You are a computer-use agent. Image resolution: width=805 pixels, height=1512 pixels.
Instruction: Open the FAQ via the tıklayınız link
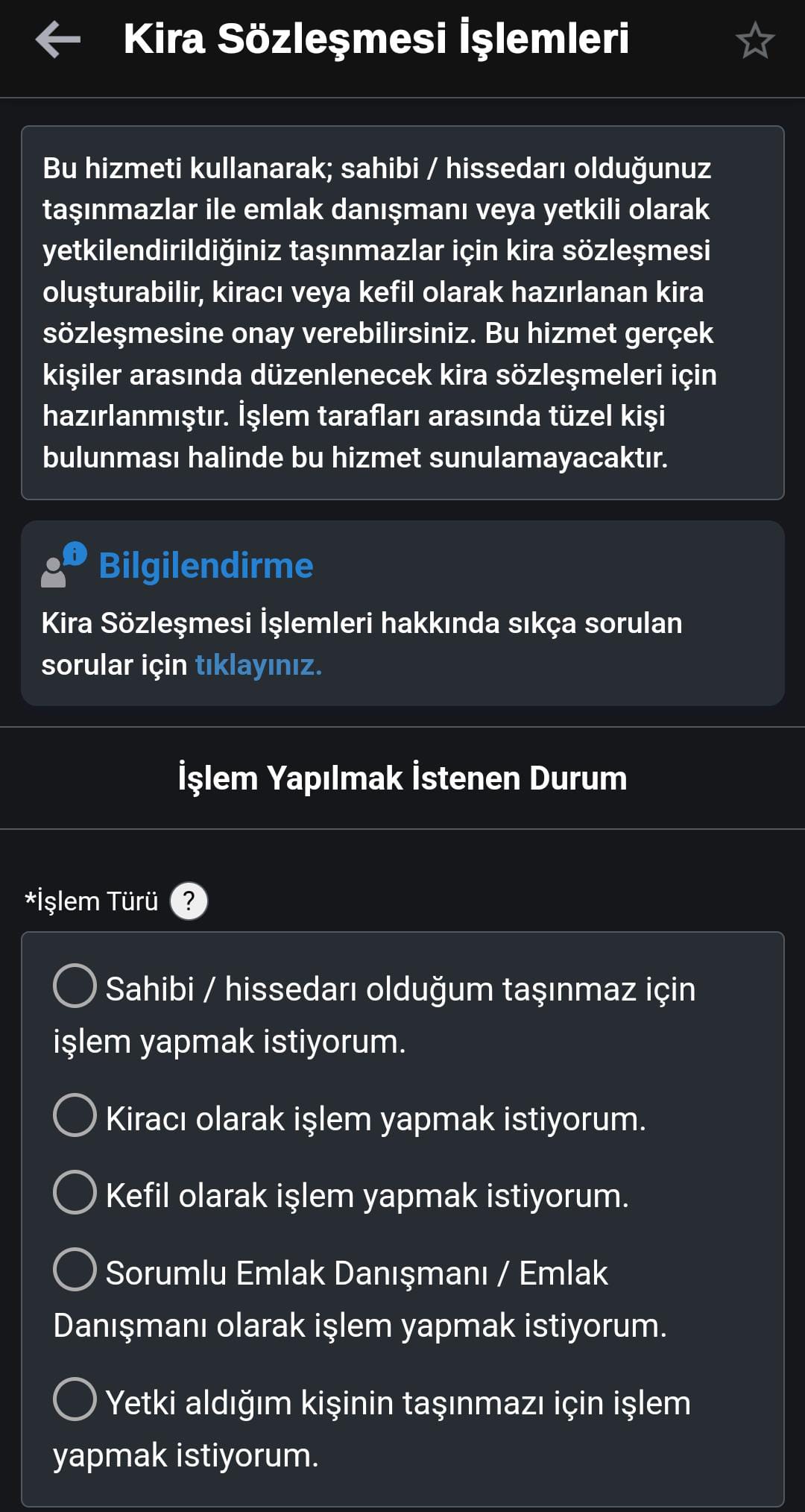click(x=258, y=664)
